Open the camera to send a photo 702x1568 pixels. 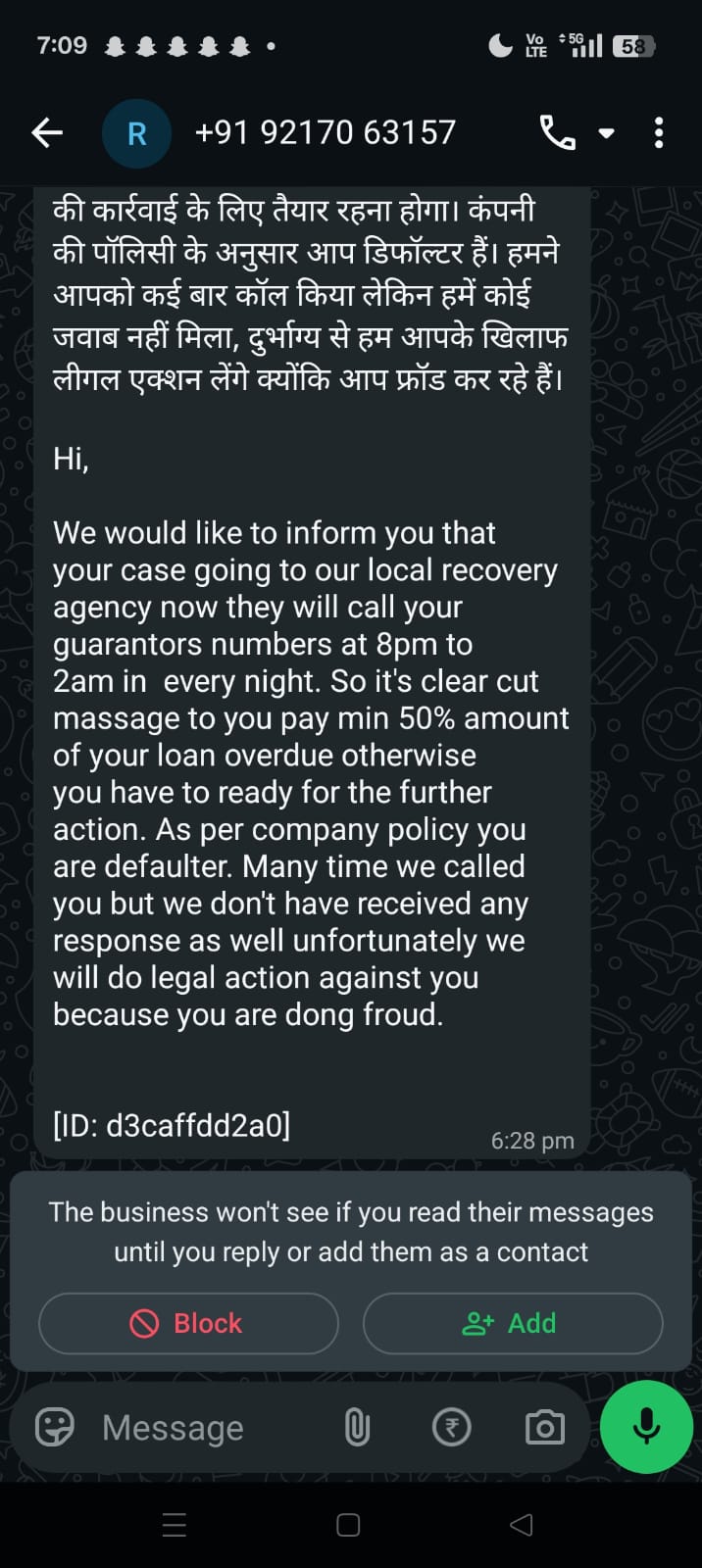pyautogui.click(x=544, y=1427)
